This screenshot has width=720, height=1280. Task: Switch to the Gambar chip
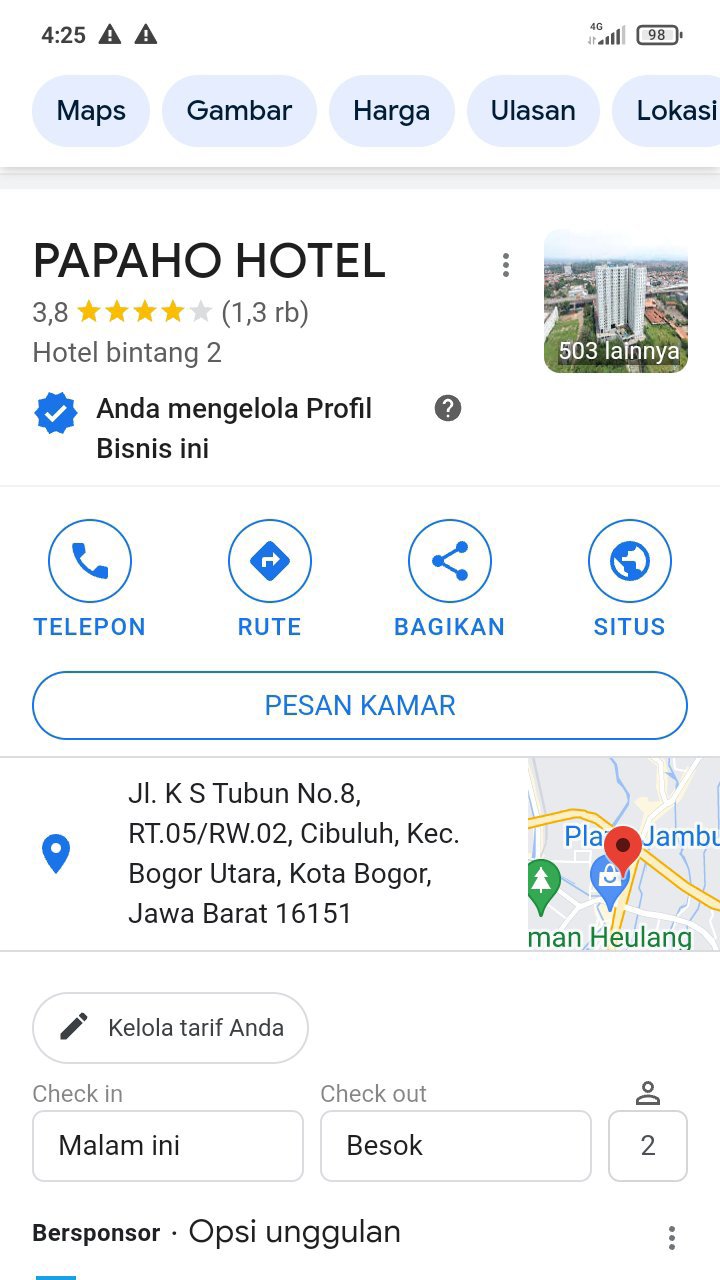coord(239,110)
